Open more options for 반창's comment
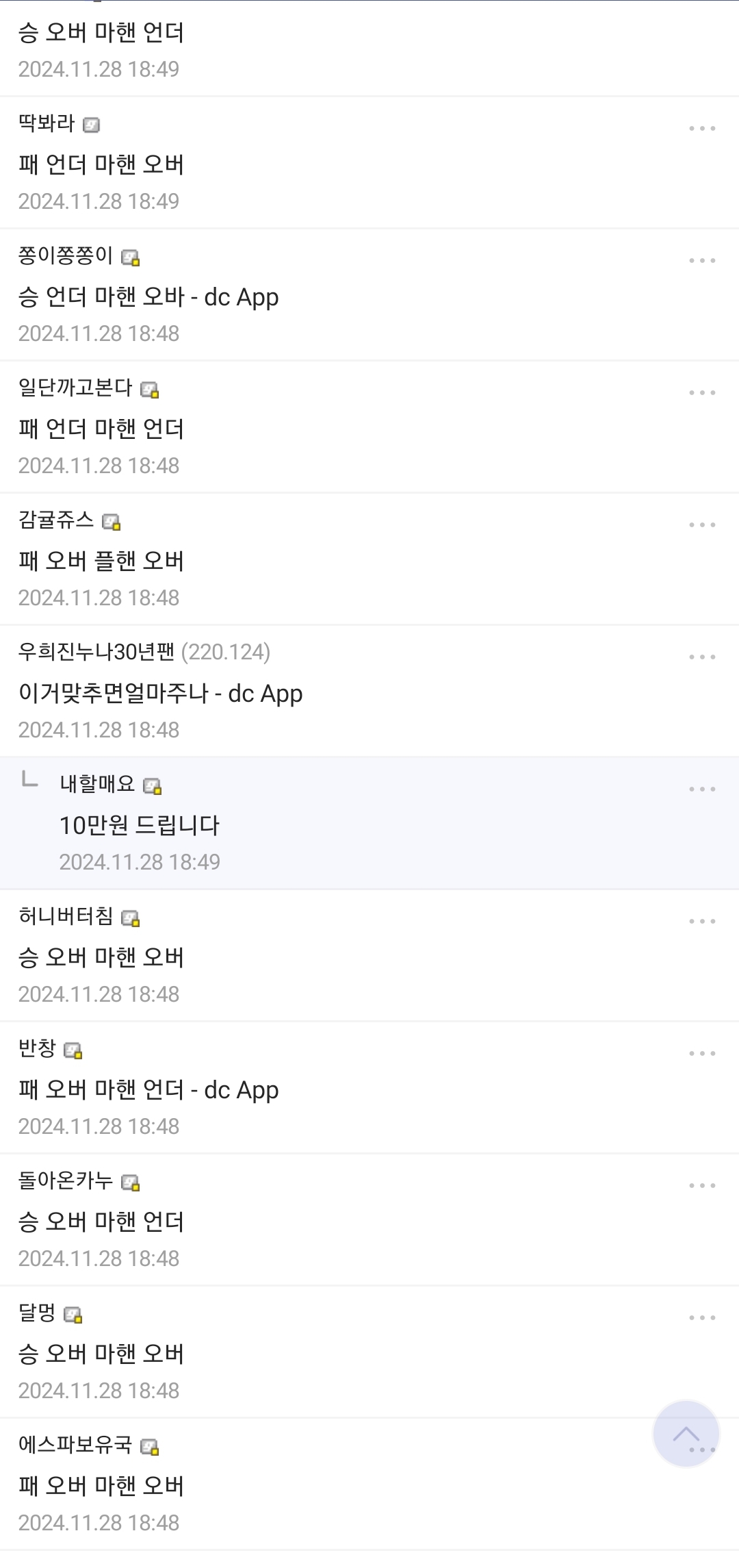Viewport: 739px width, 1568px height. point(702,1054)
